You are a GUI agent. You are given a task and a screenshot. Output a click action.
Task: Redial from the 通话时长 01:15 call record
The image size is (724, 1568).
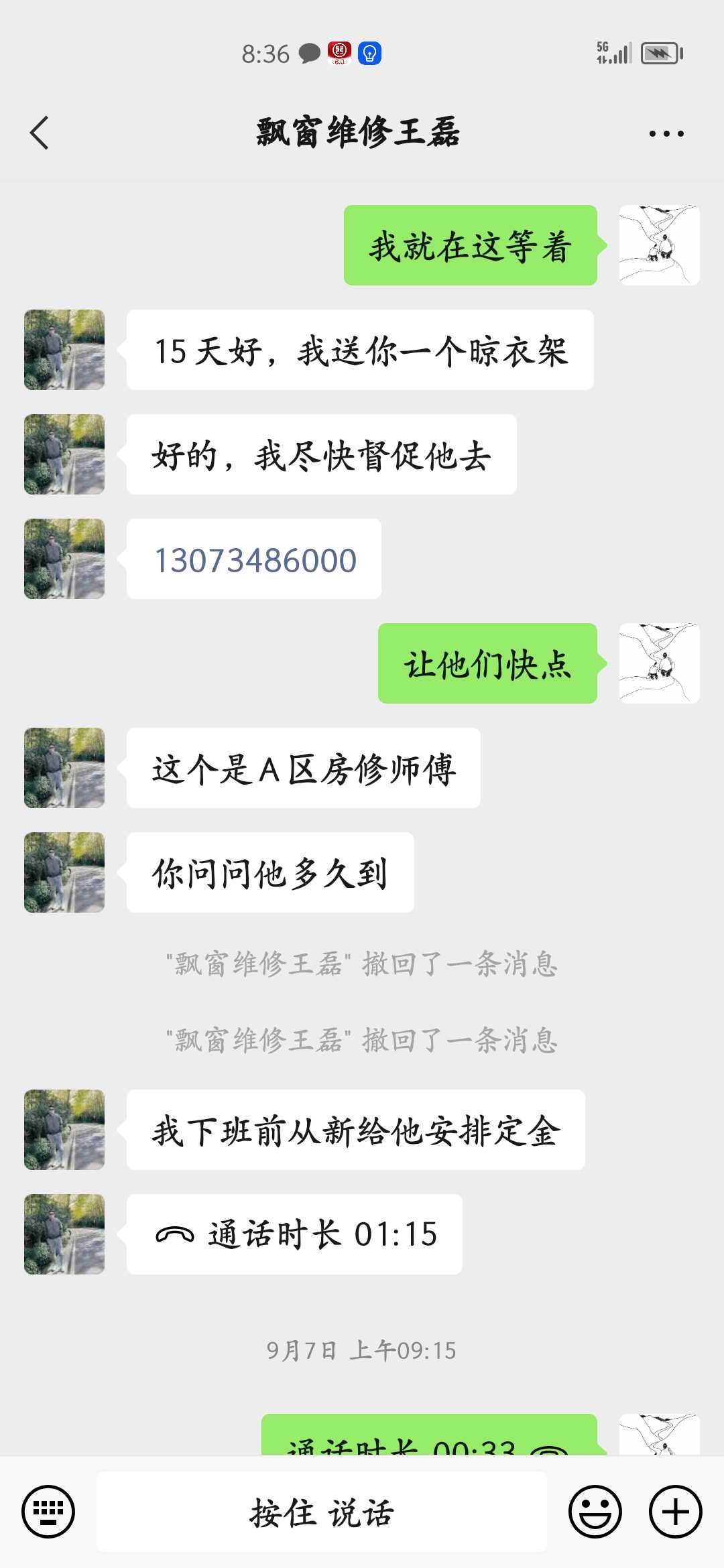tap(295, 1234)
